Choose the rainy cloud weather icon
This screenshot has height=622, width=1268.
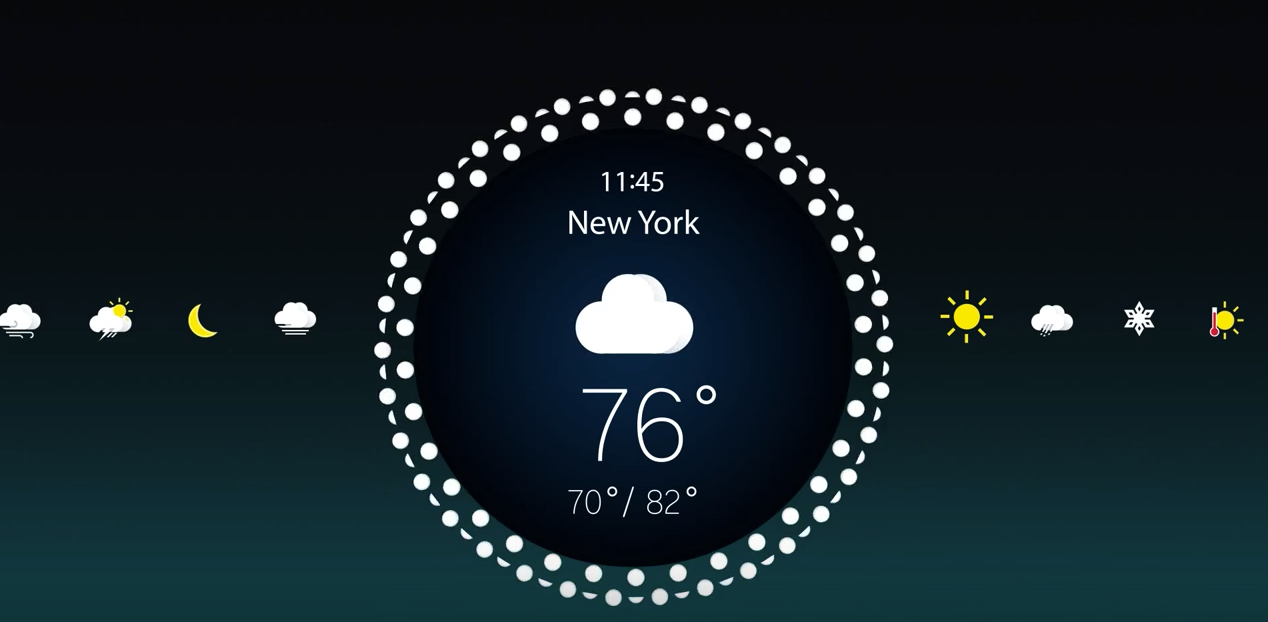1051,320
